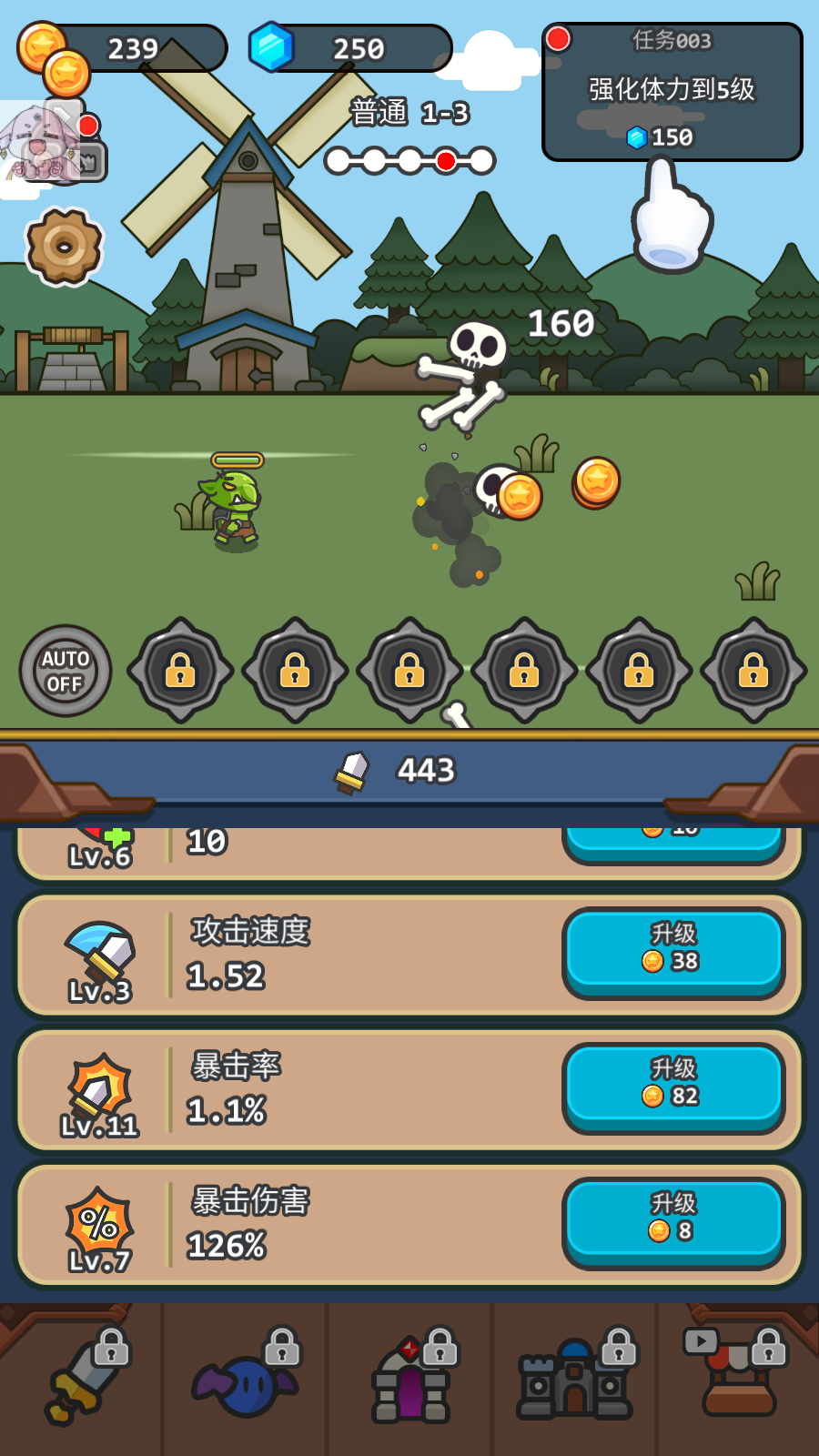This screenshot has height=1456, width=819.
Task: Upgrade crit rate for 82 coins
Action: pos(673,1085)
